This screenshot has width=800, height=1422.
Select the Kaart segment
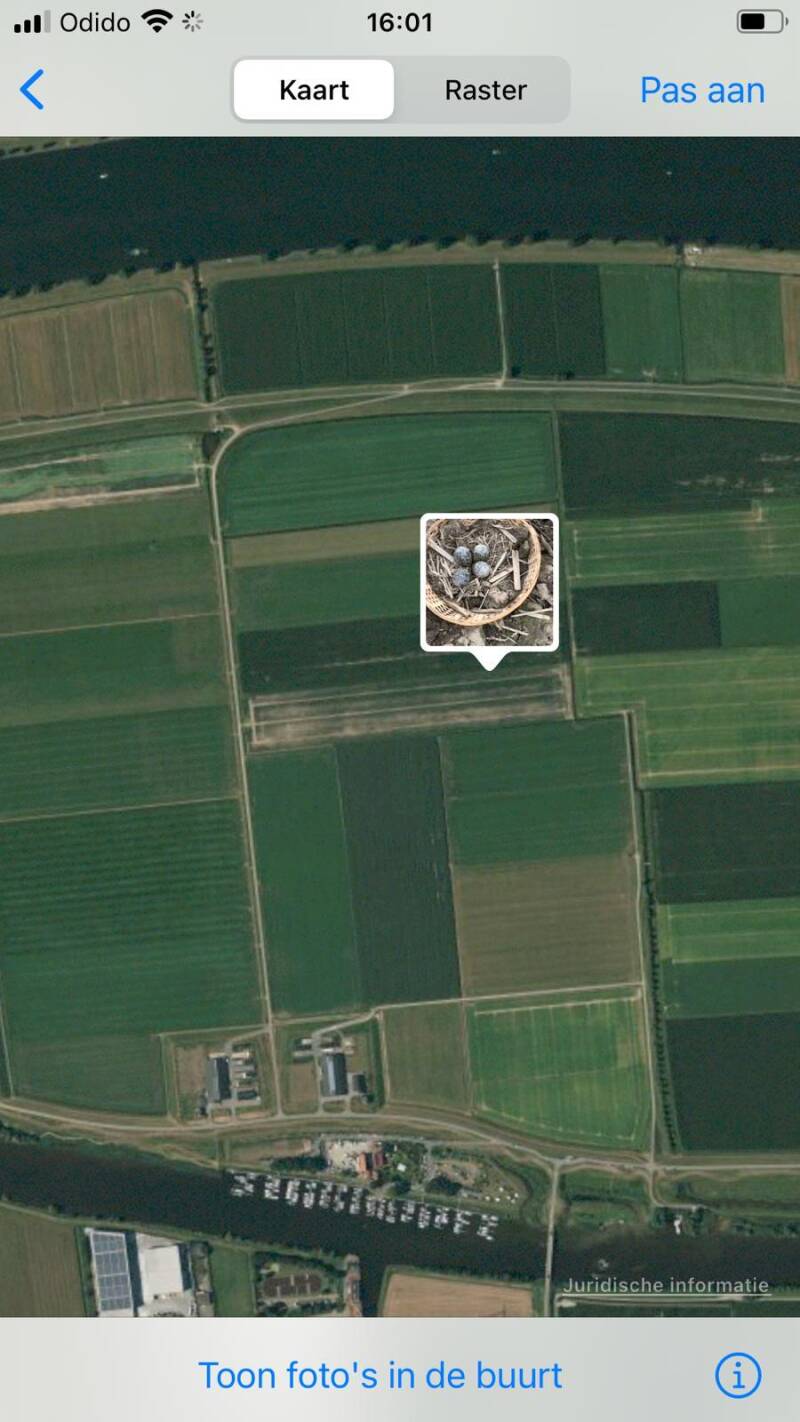click(314, 90)
